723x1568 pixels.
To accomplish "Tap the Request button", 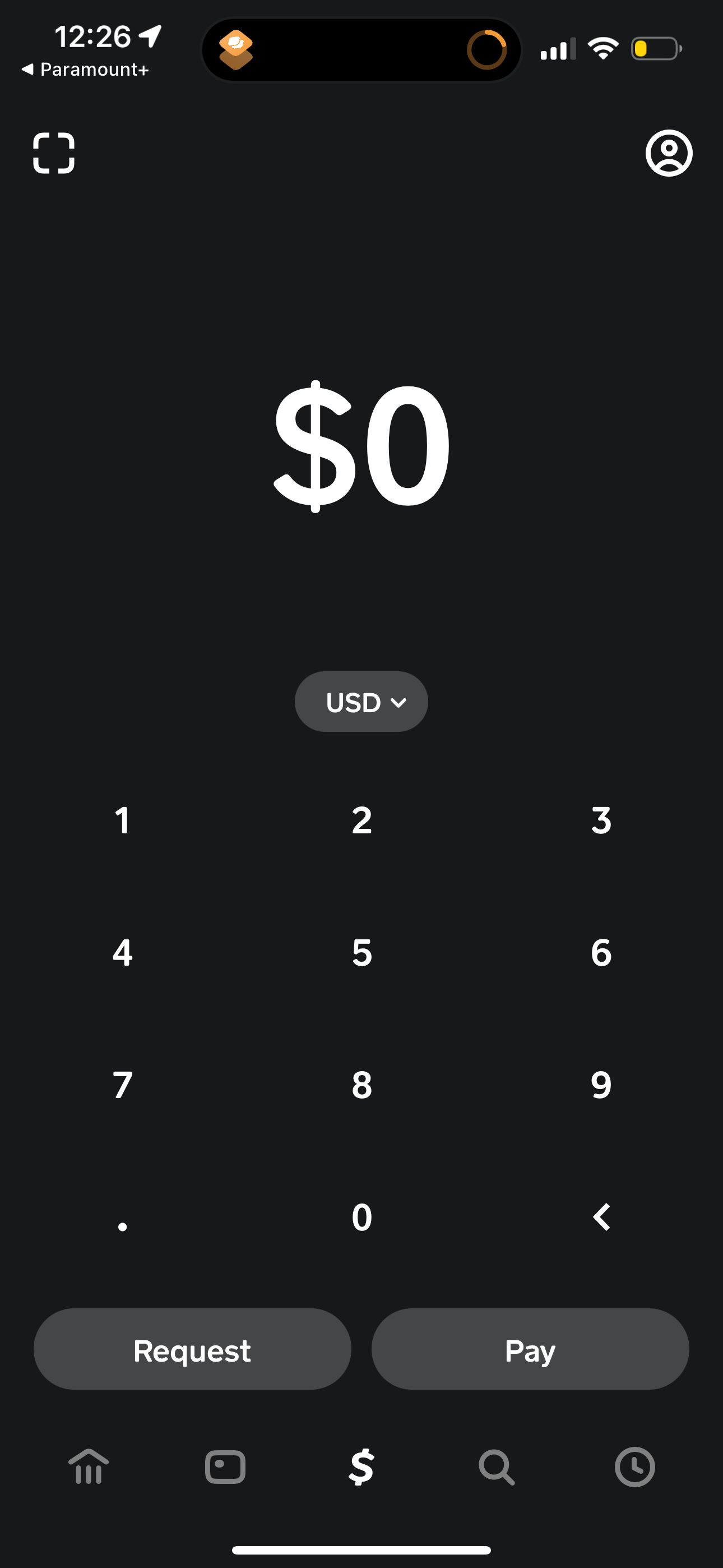I will [x=192, y=1349].
